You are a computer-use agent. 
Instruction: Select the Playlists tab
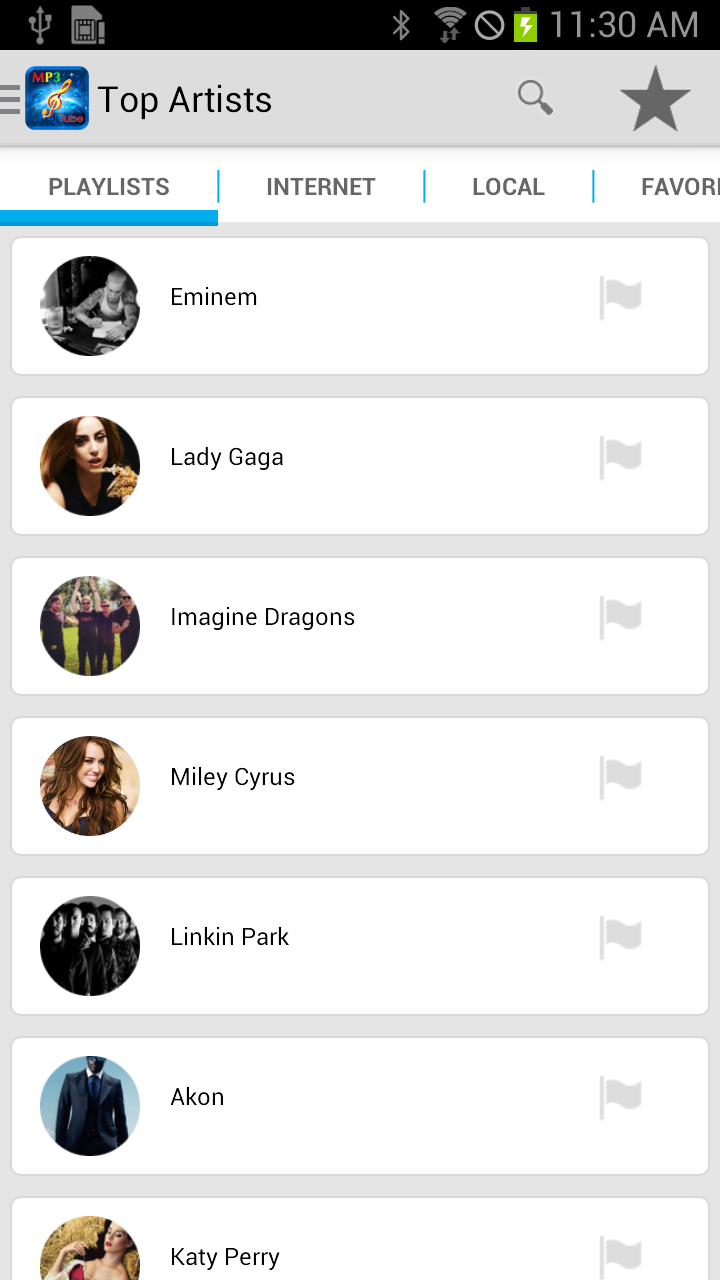tap(109, 187)
